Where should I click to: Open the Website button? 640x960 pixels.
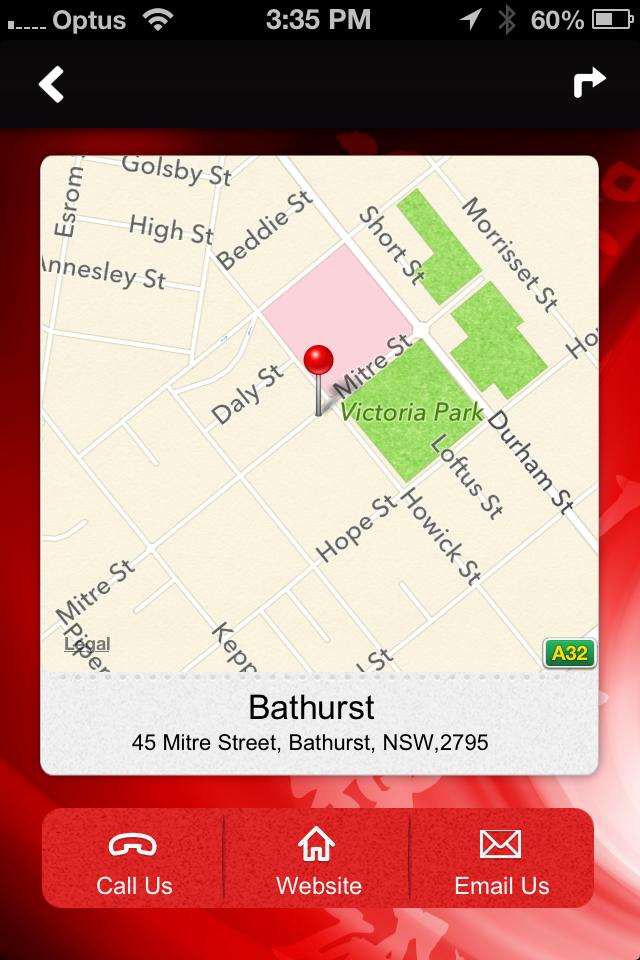(x=318, y=861)
